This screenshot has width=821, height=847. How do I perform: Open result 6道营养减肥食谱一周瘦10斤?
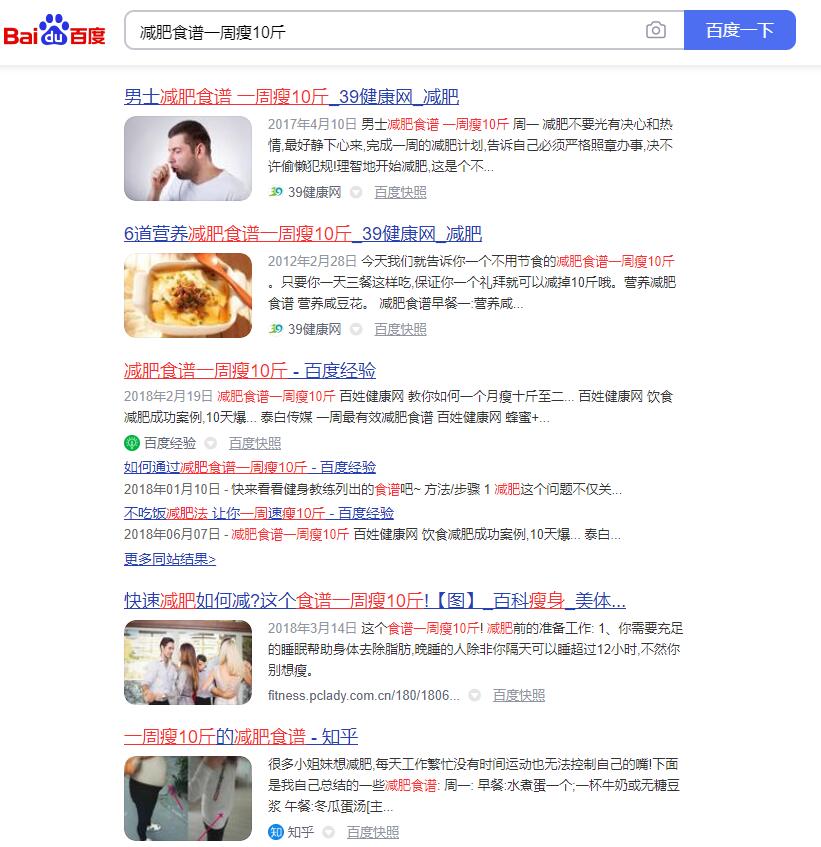tap(302, 234)
